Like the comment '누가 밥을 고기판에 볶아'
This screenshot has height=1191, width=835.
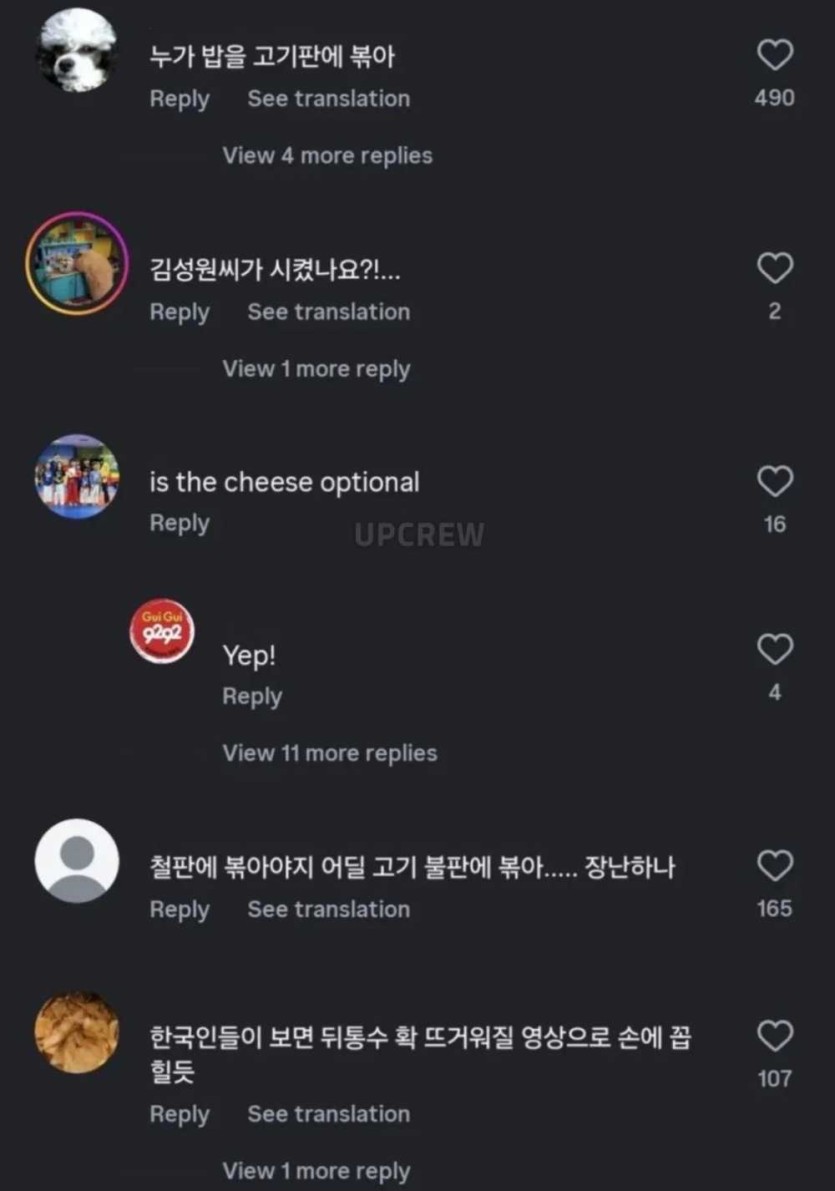[775, 55]
